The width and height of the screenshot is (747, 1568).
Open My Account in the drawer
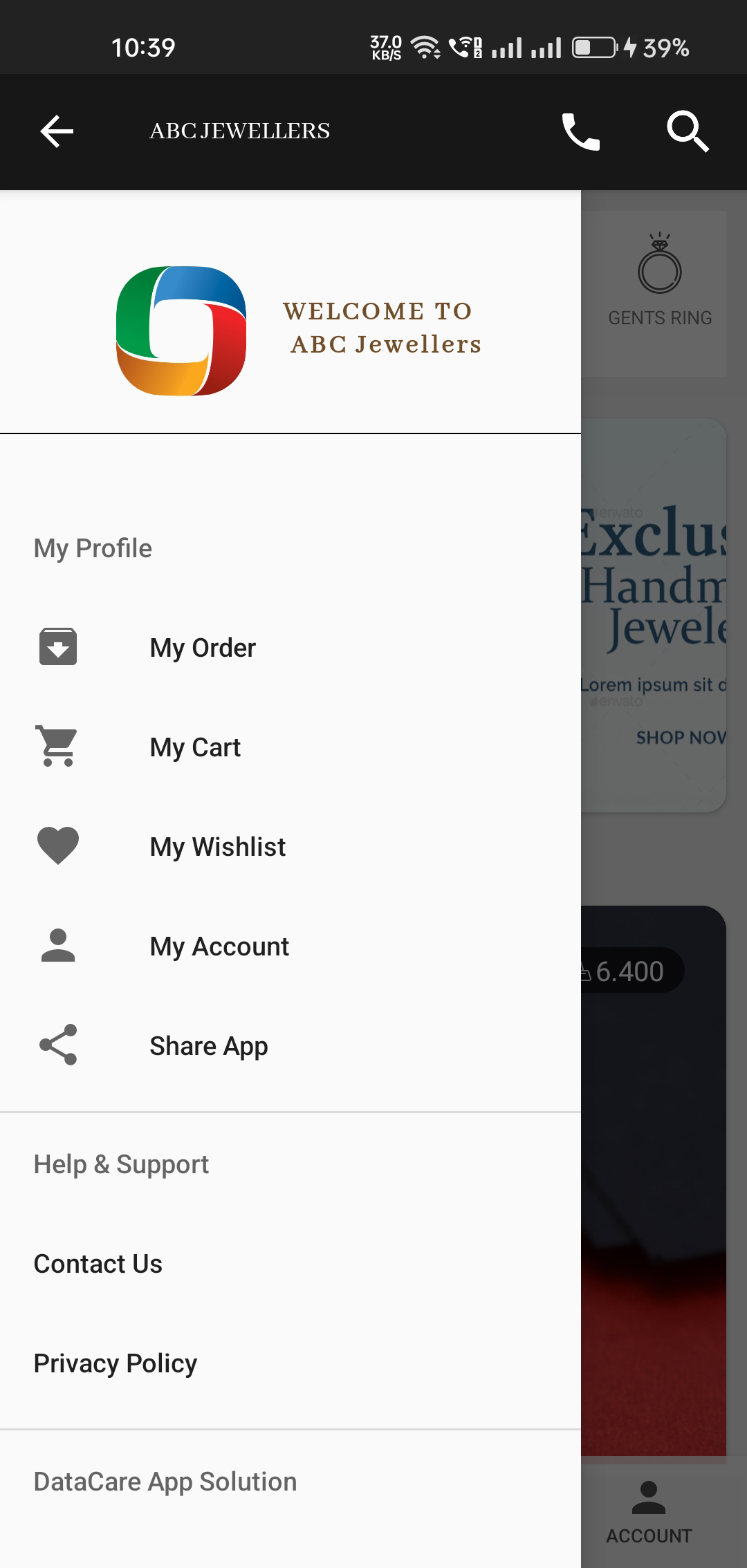click(219, 946)
